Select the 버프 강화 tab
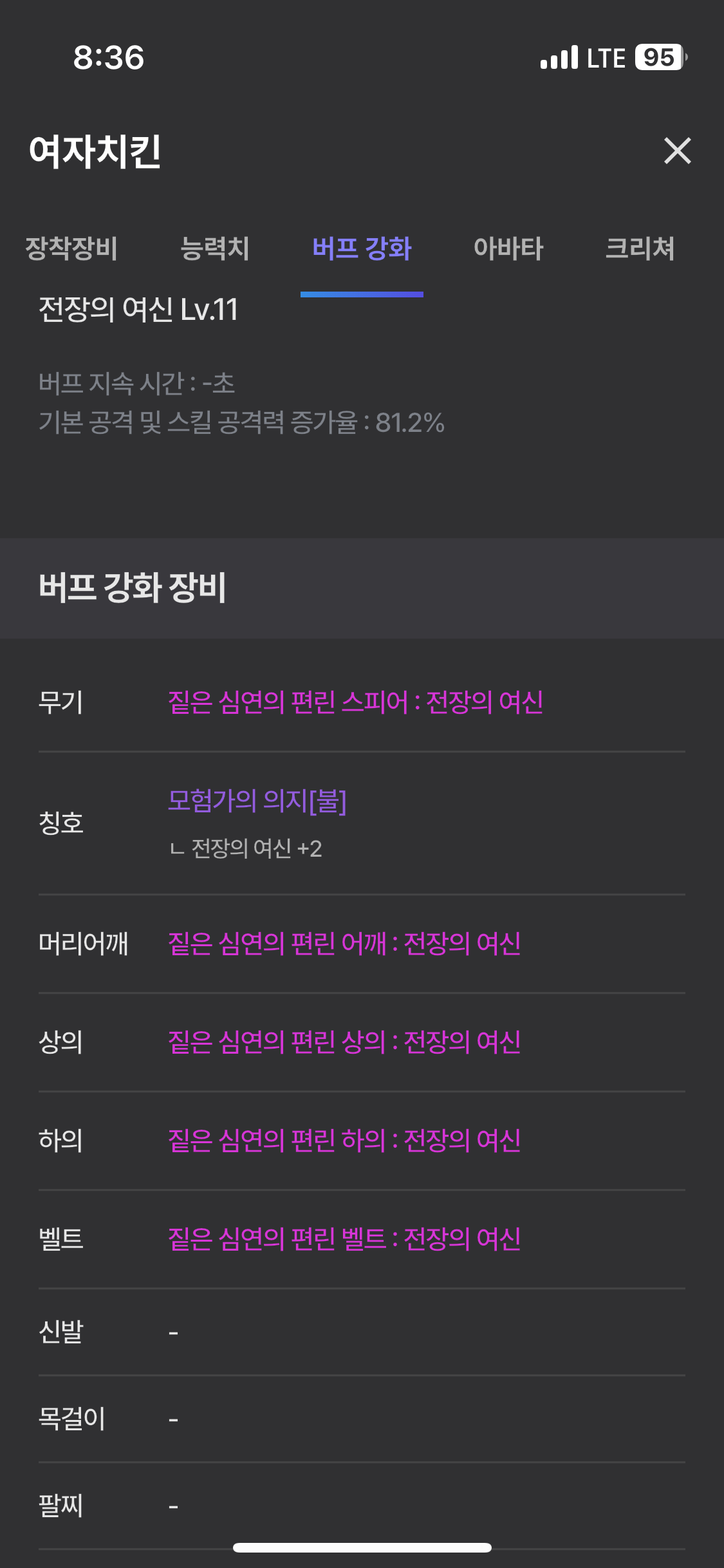The width and height of the screenshot is (724, 1568). [x=362, y=248]
